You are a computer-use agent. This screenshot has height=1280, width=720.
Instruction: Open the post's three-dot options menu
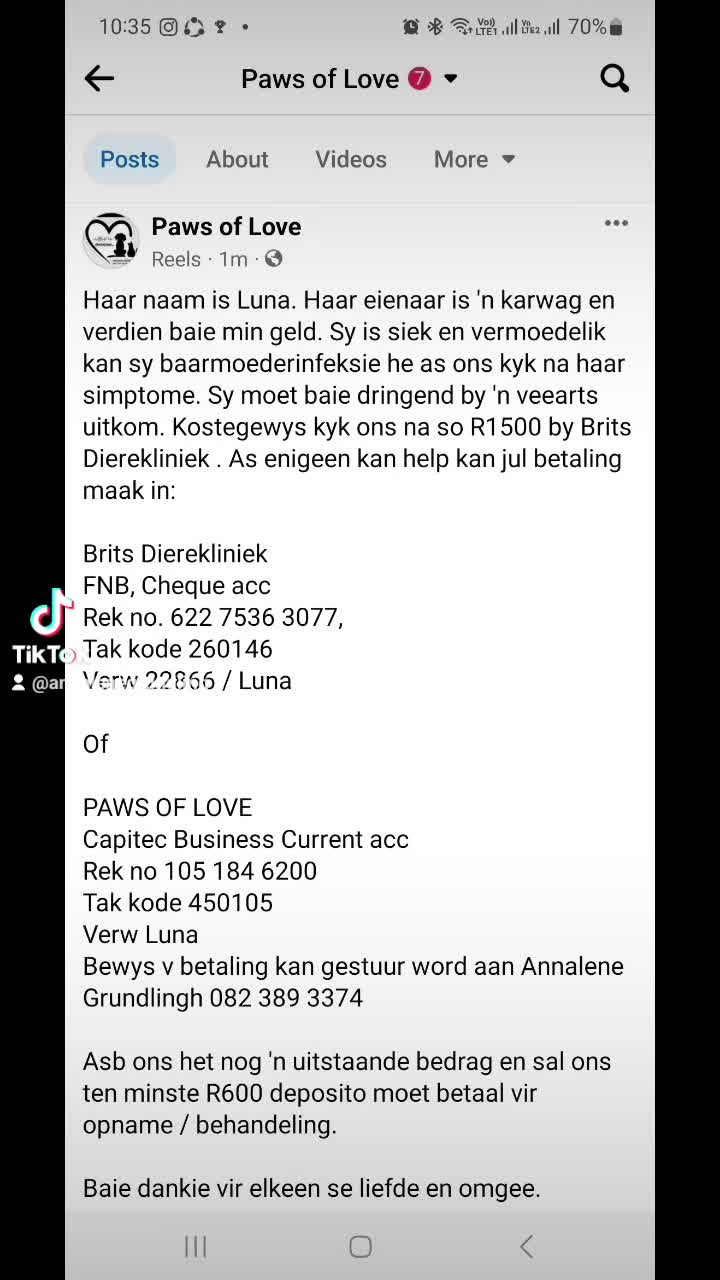pos(616,223)
